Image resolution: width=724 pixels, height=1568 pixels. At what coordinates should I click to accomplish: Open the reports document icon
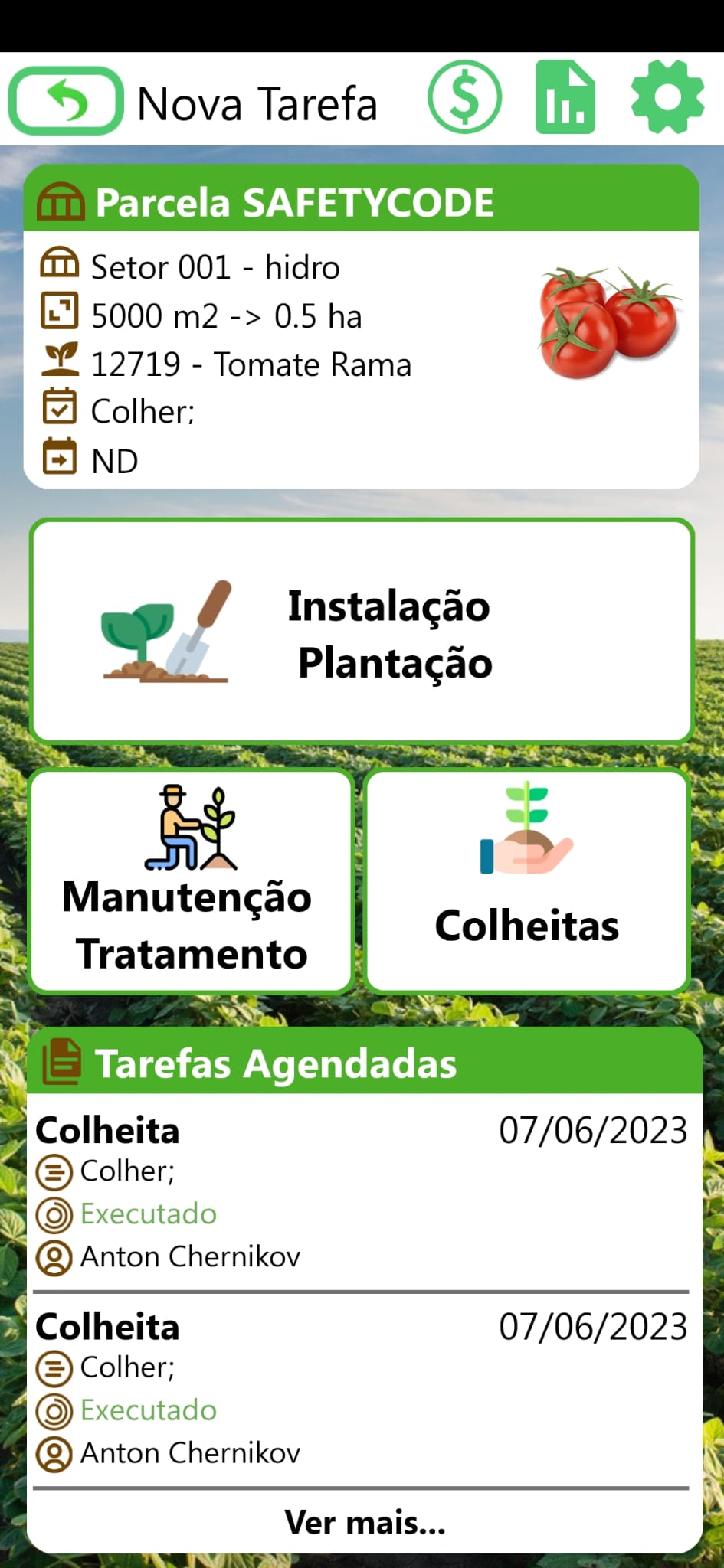566,98
